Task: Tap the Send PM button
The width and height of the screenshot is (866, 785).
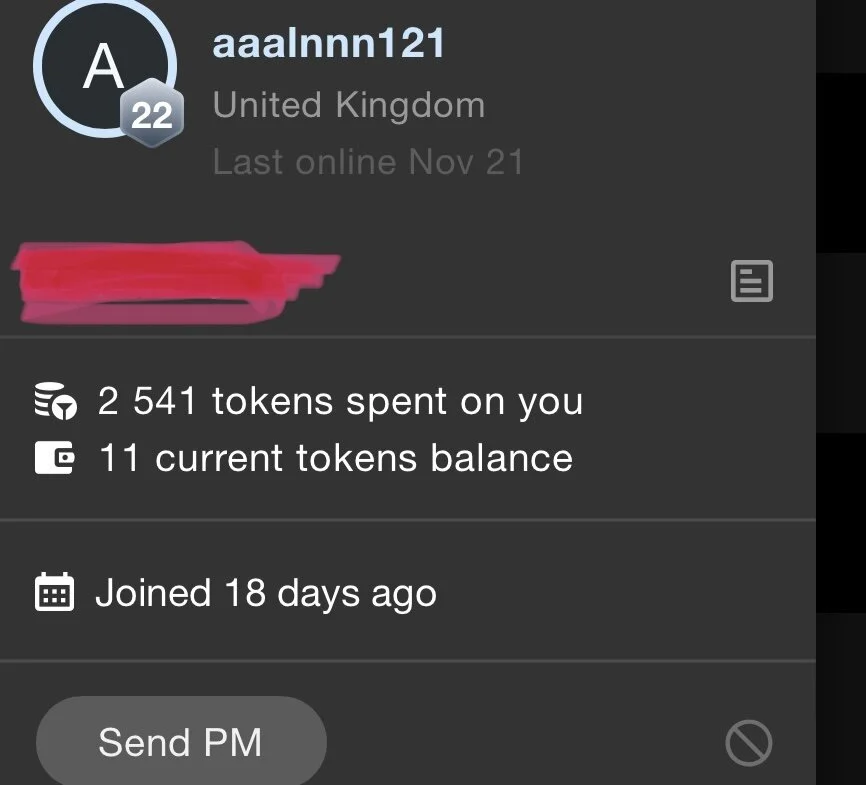Action: coord(181,742)
